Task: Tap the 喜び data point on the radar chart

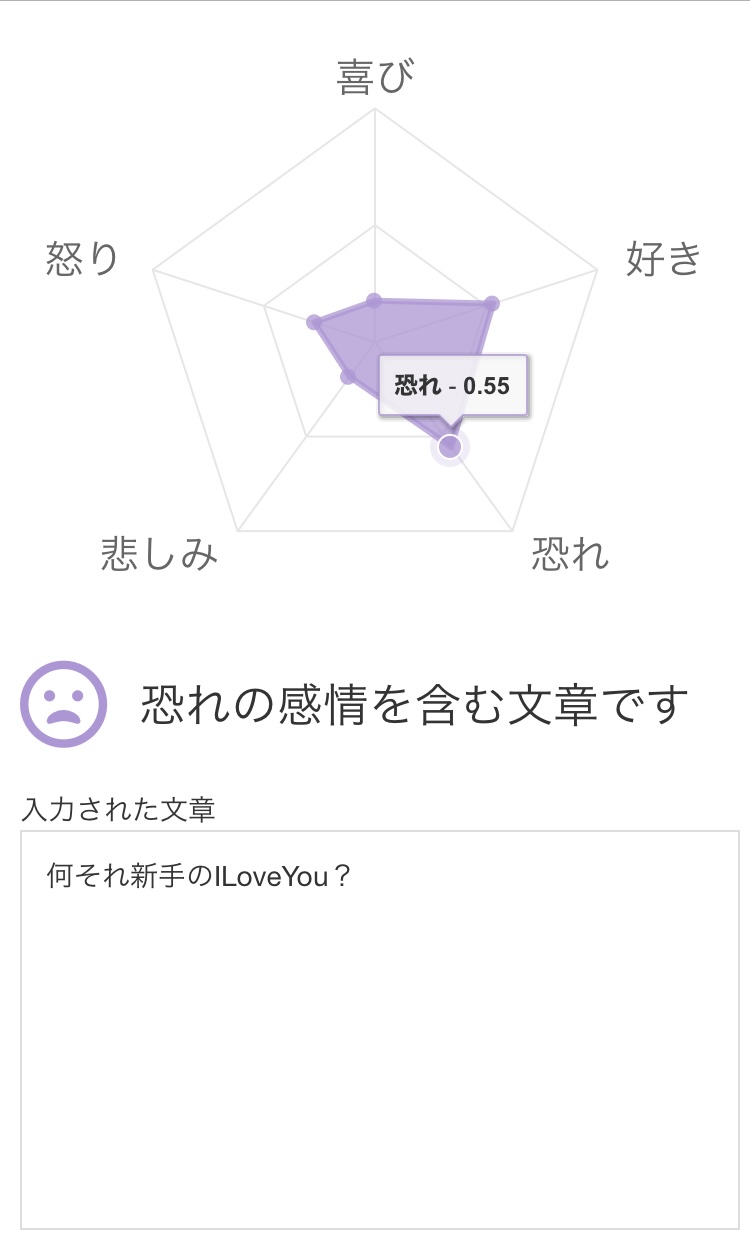Action: [x=374, y=300]
